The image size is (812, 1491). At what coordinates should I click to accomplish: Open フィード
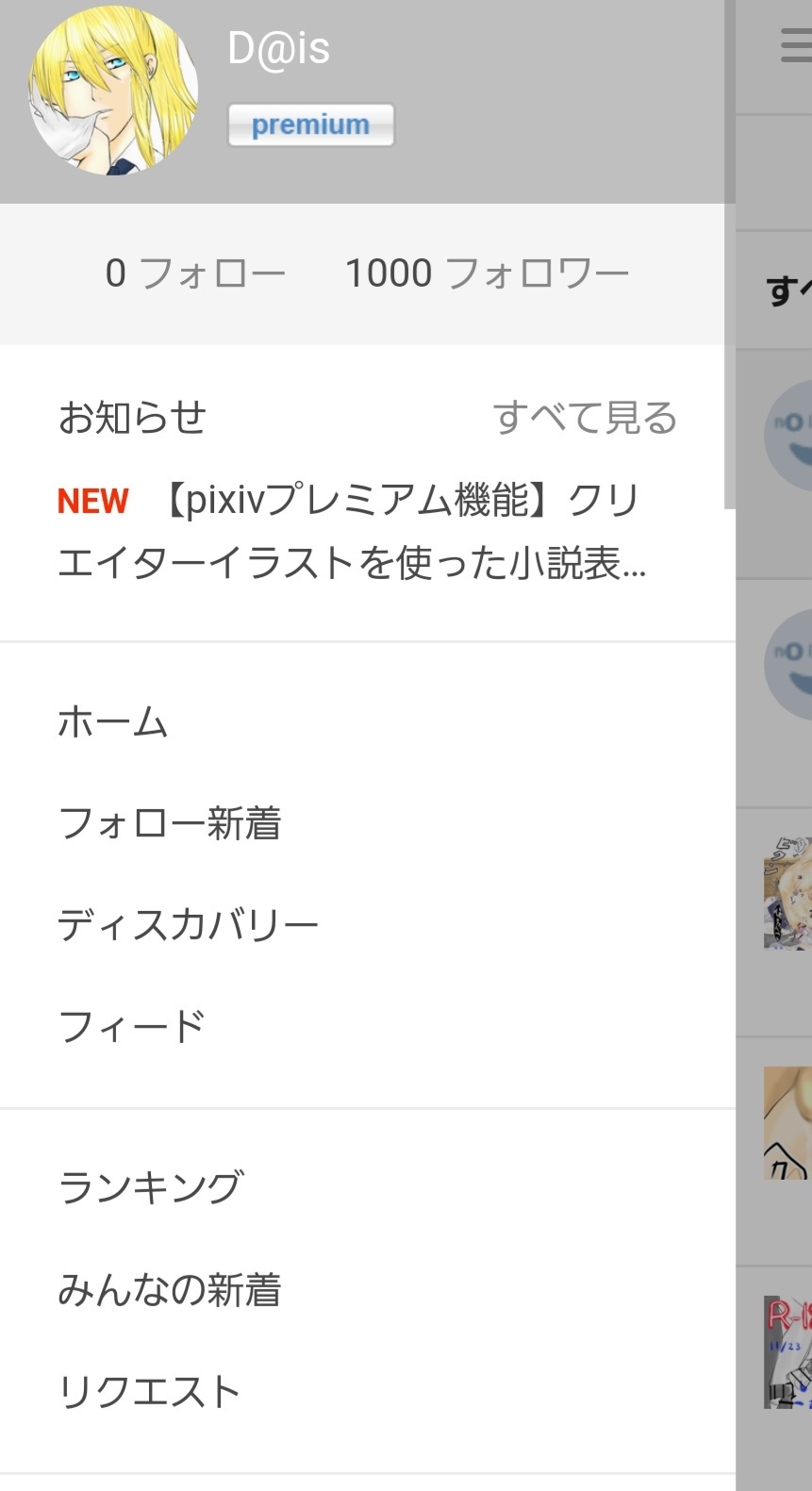(132, 1026)
